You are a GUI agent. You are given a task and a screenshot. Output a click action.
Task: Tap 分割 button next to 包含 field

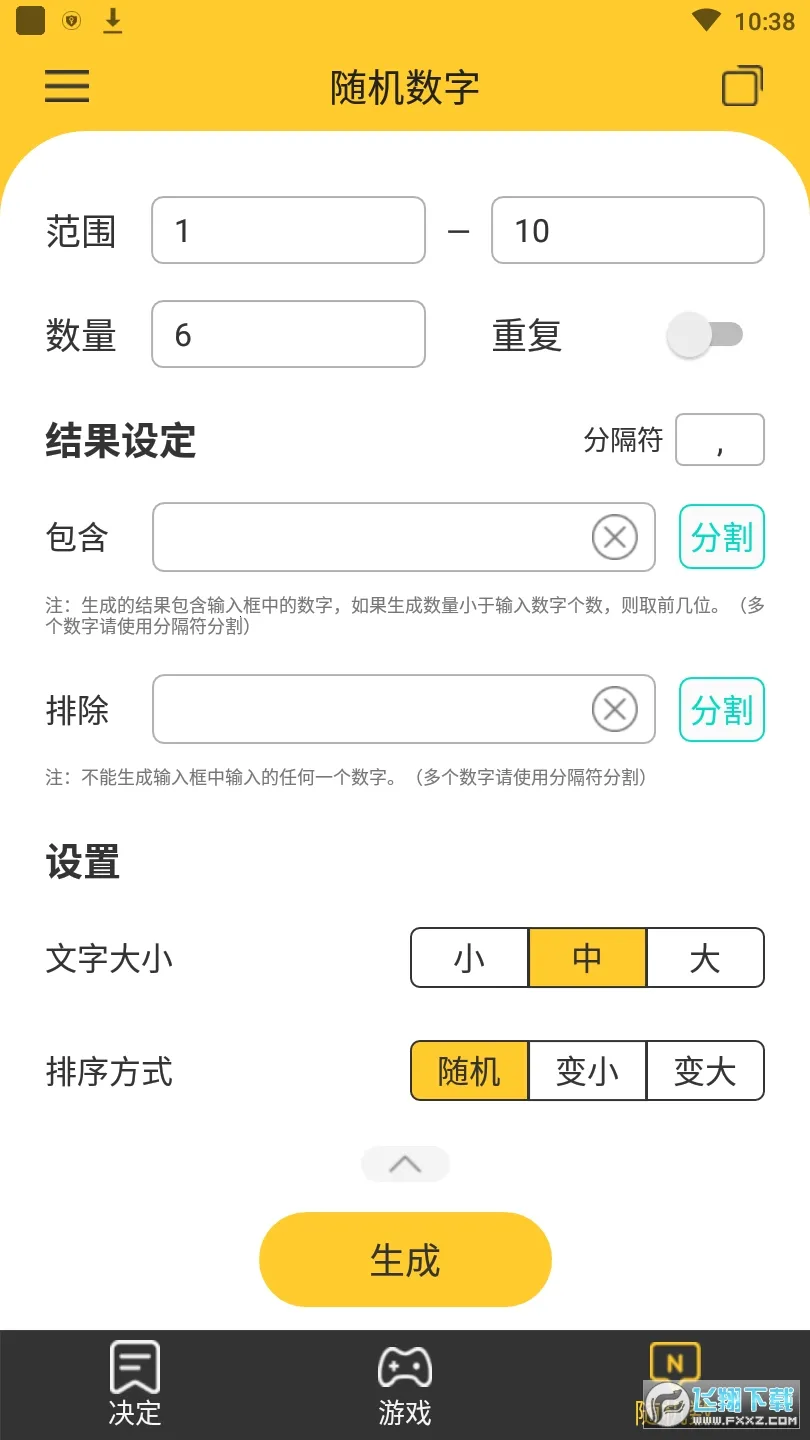[722, 538]
